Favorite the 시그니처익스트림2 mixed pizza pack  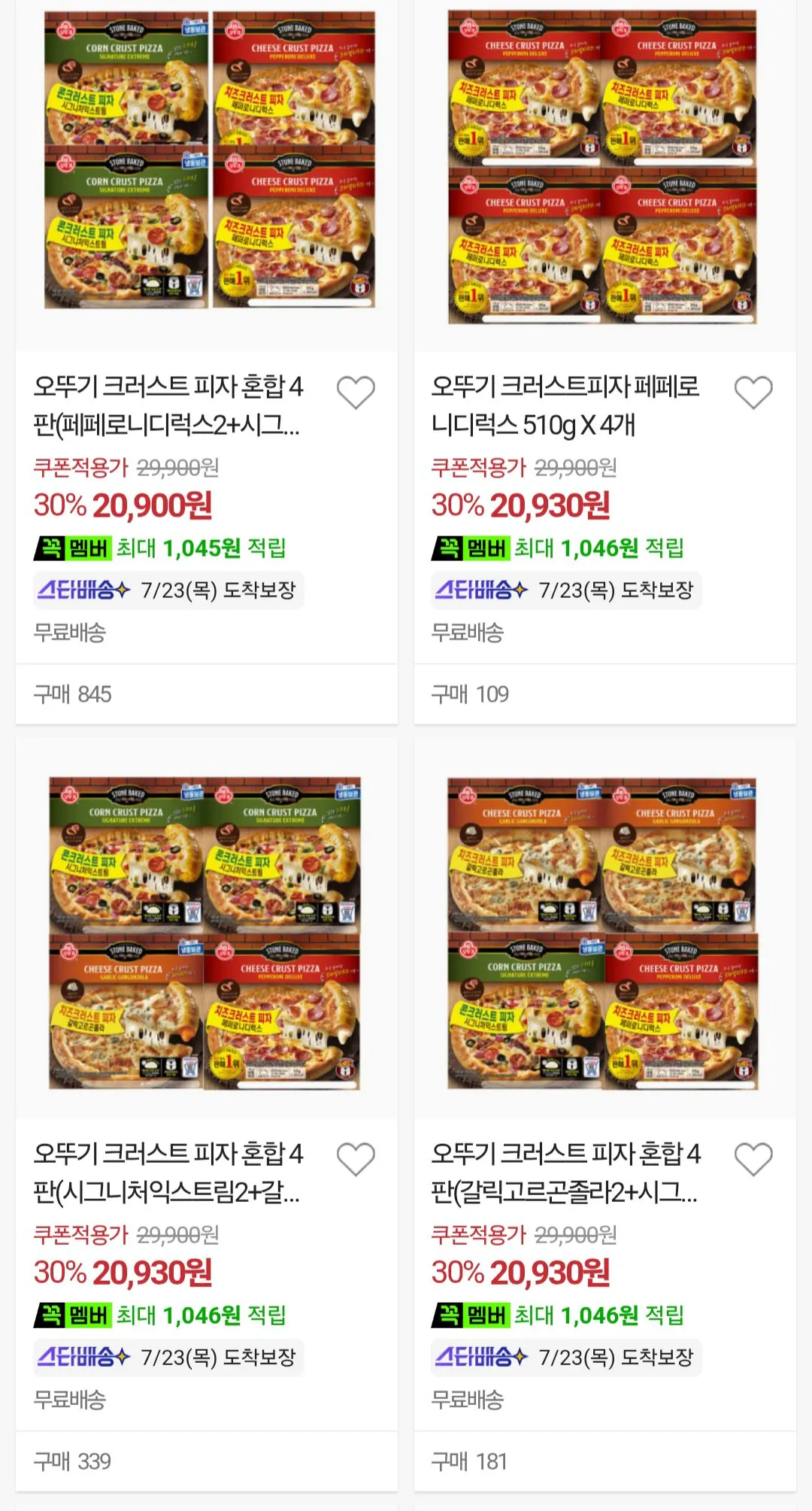[356, 1159]
